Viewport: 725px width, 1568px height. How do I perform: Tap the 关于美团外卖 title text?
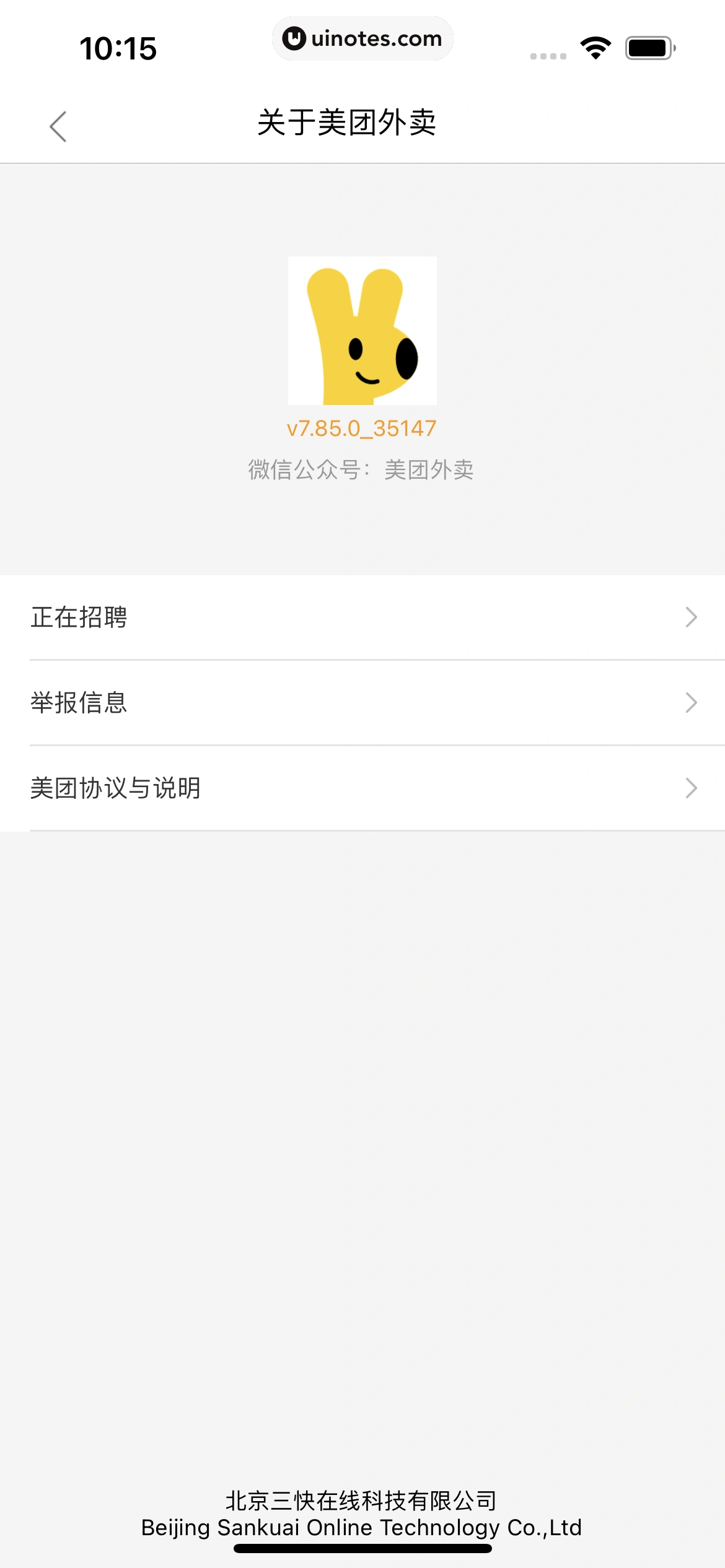point(348,122)
